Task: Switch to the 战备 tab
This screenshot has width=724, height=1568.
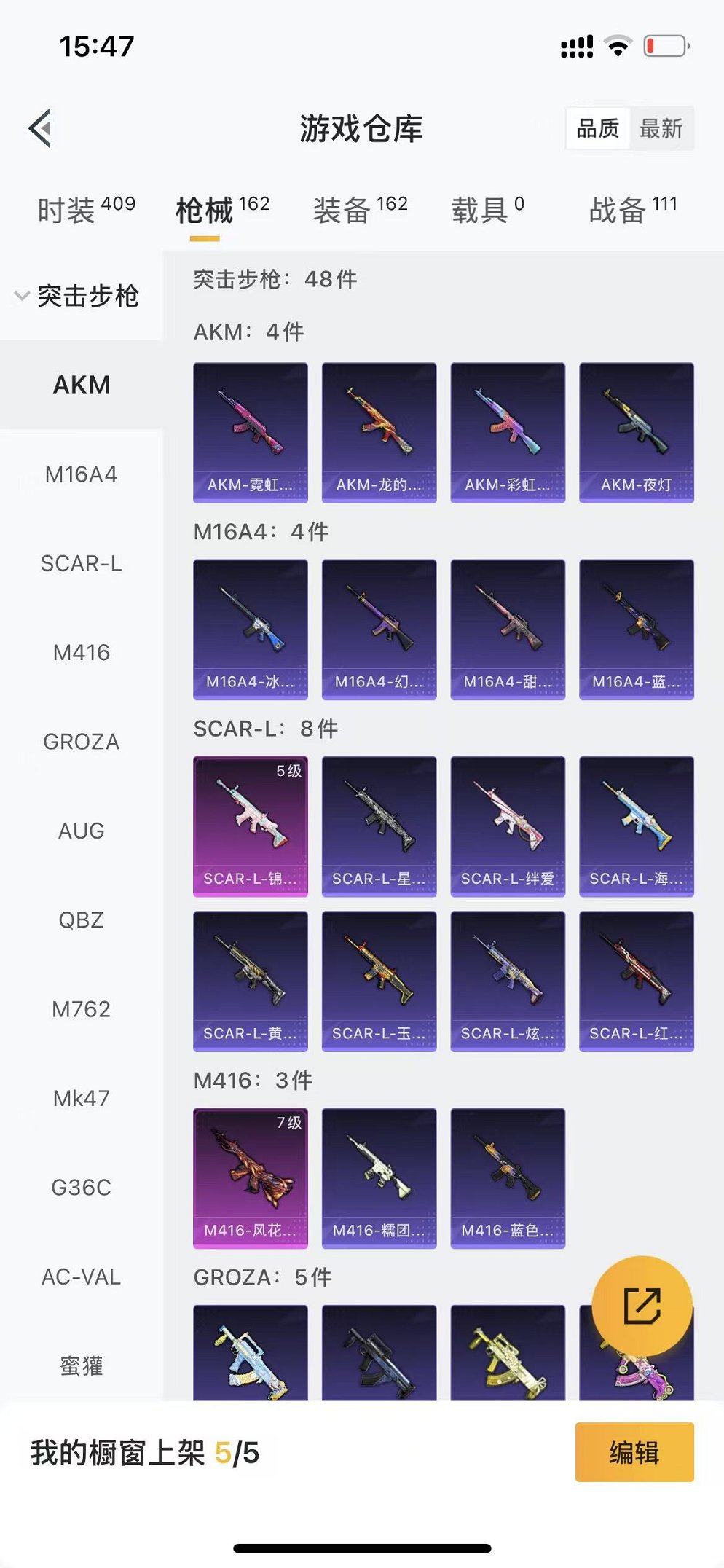Action: (632, 210)
